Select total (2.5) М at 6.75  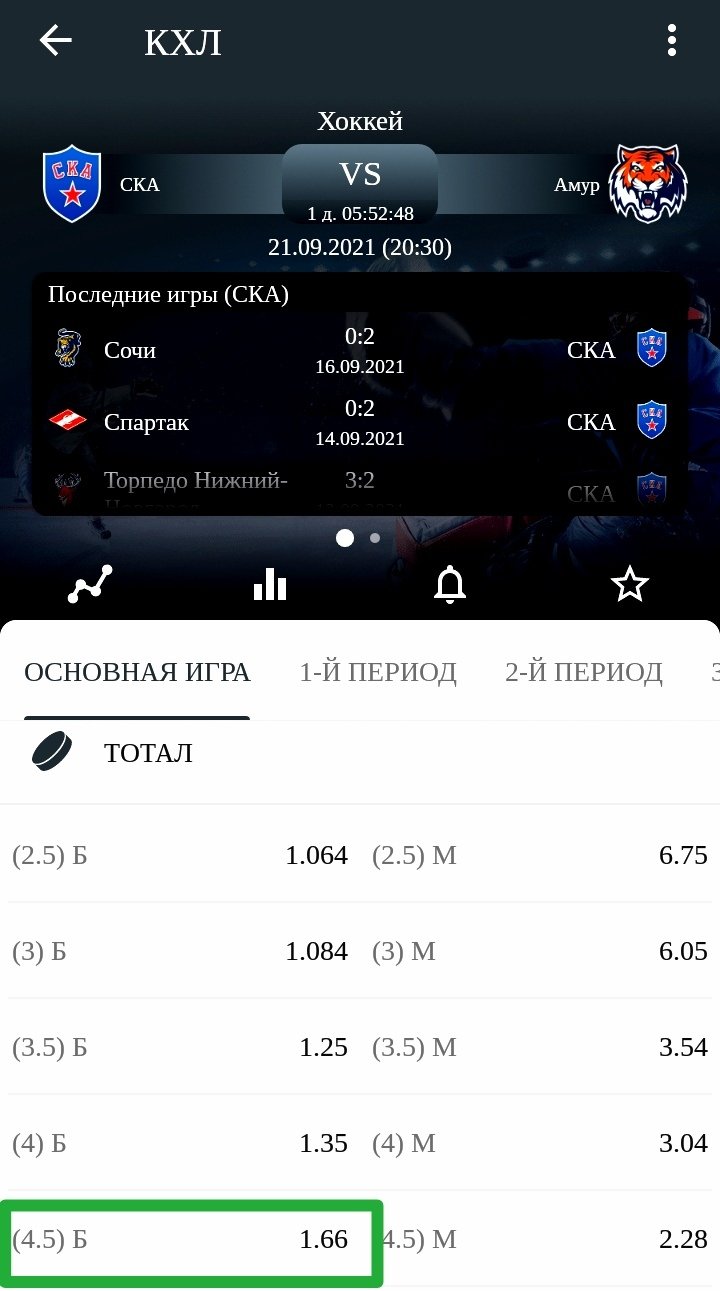coord(540,856)
